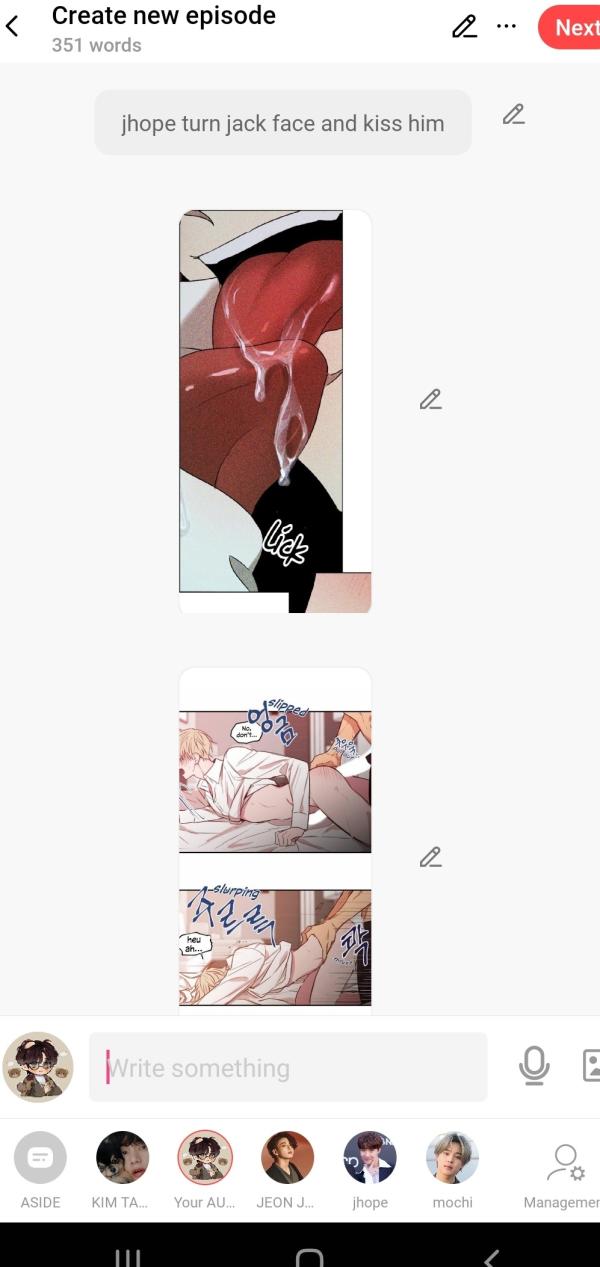
Task: Select the ASIDE narrator option
Action: click(40, 1158)
